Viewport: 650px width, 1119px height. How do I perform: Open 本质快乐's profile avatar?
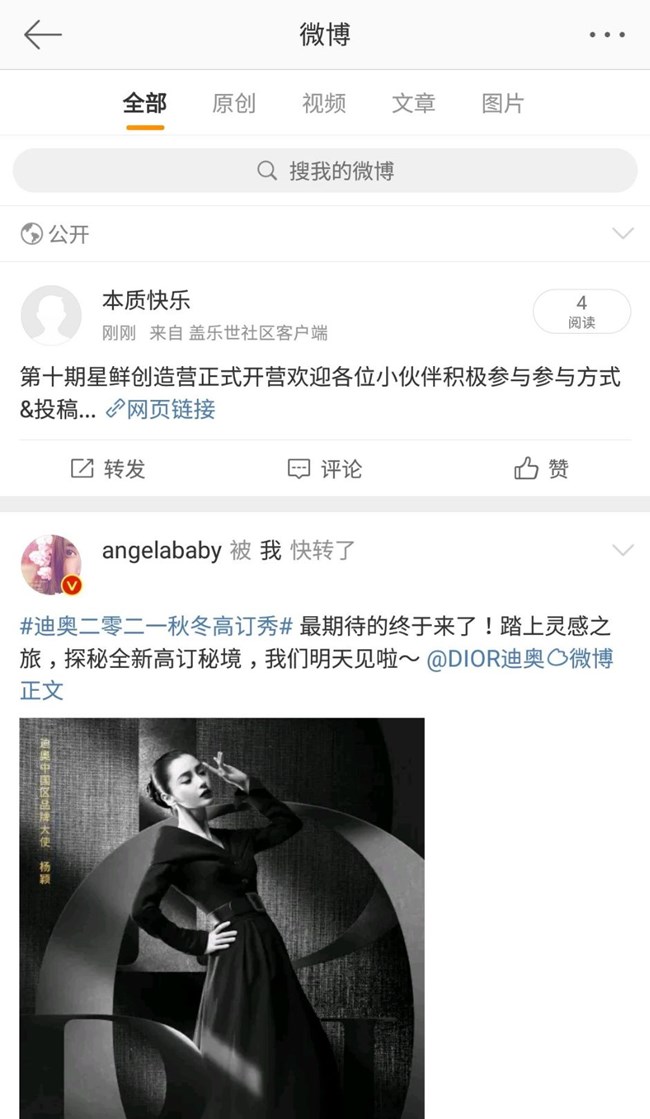pyautogui.click(x=51, y=315)
